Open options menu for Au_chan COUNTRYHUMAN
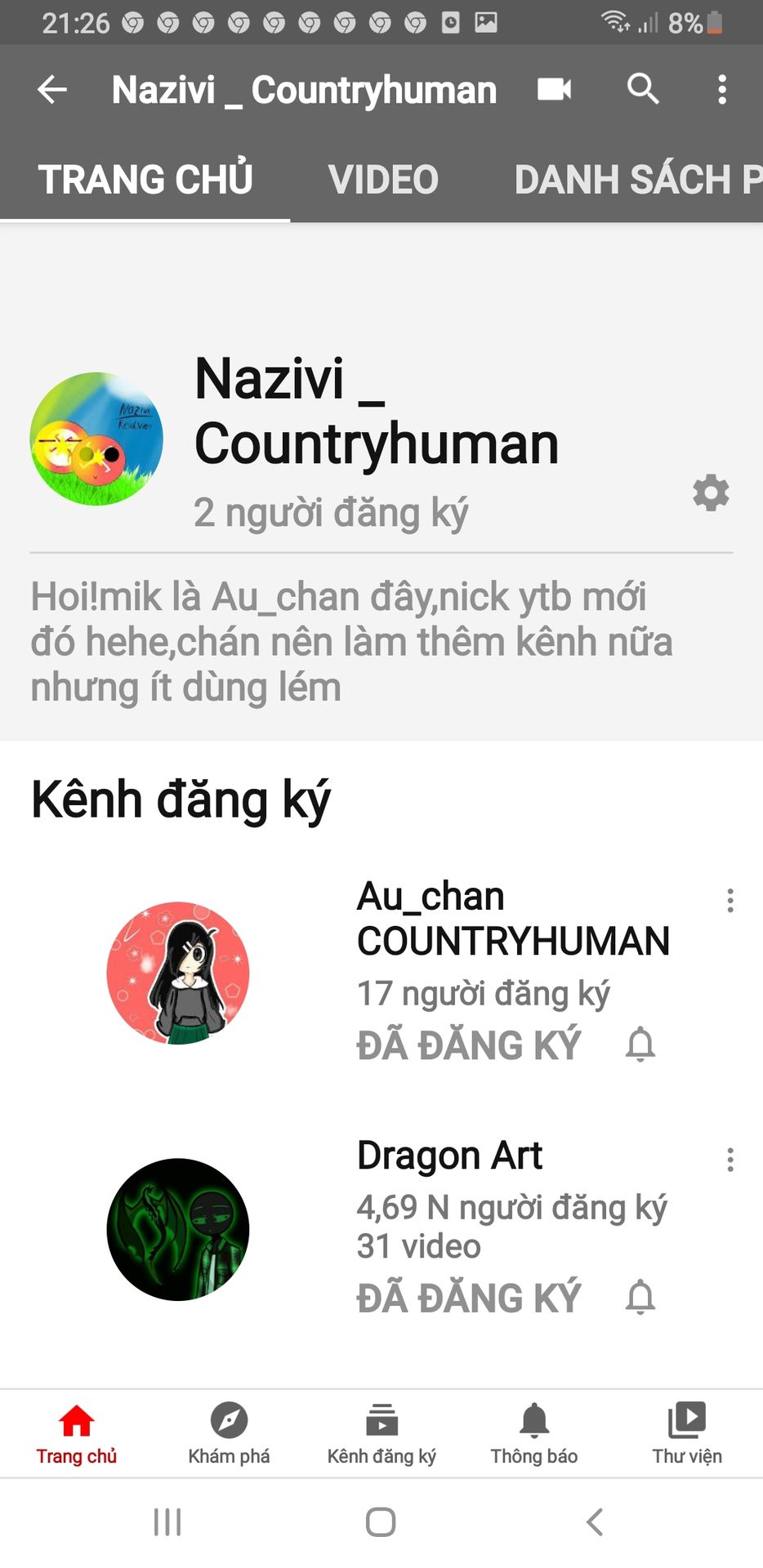The height and width of the screenshot is (1568, 763). pos(730,901)
